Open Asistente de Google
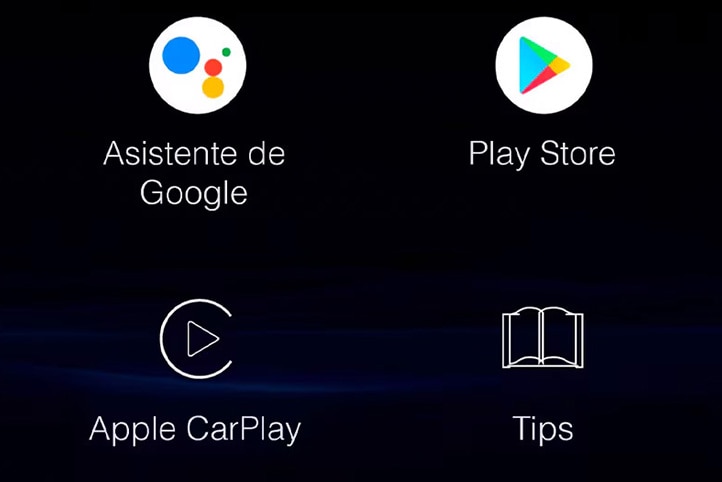 click(x=197, y=65)
